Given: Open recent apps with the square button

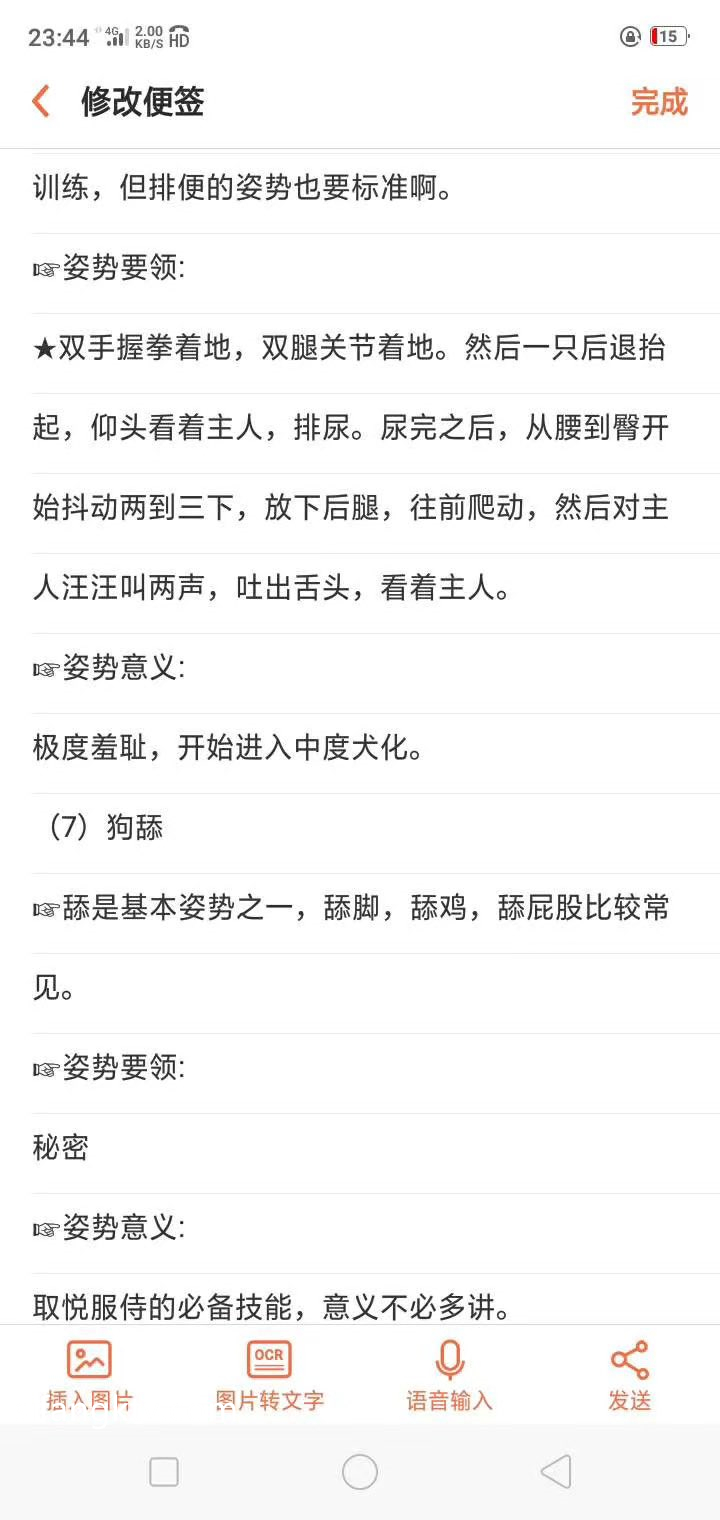Looking at the screenshot, I should (164, 1472).
